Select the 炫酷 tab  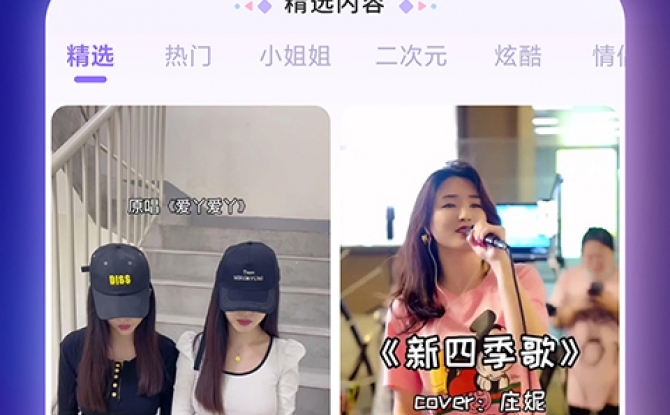pos(518,56)
